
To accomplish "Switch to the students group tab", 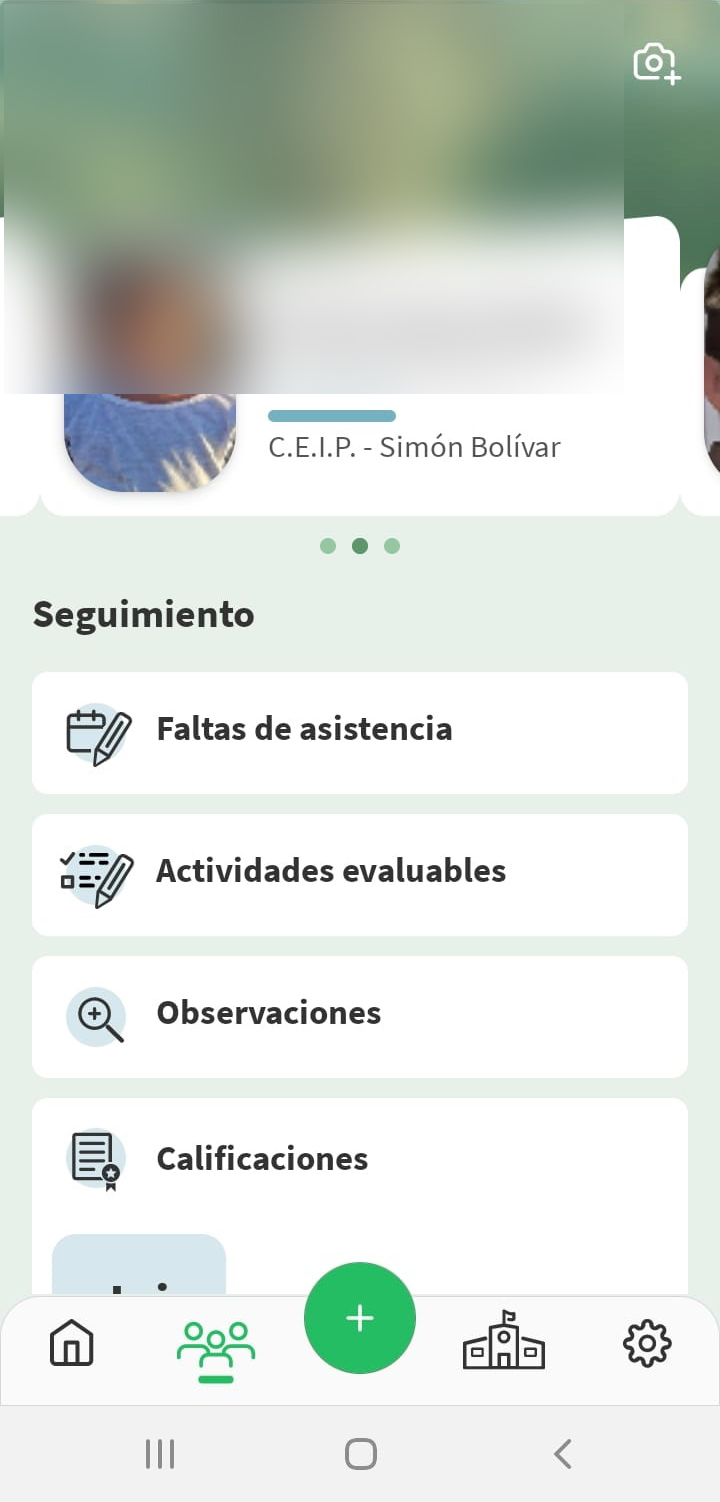I will pyautogui.click(x=216, y=1346).
